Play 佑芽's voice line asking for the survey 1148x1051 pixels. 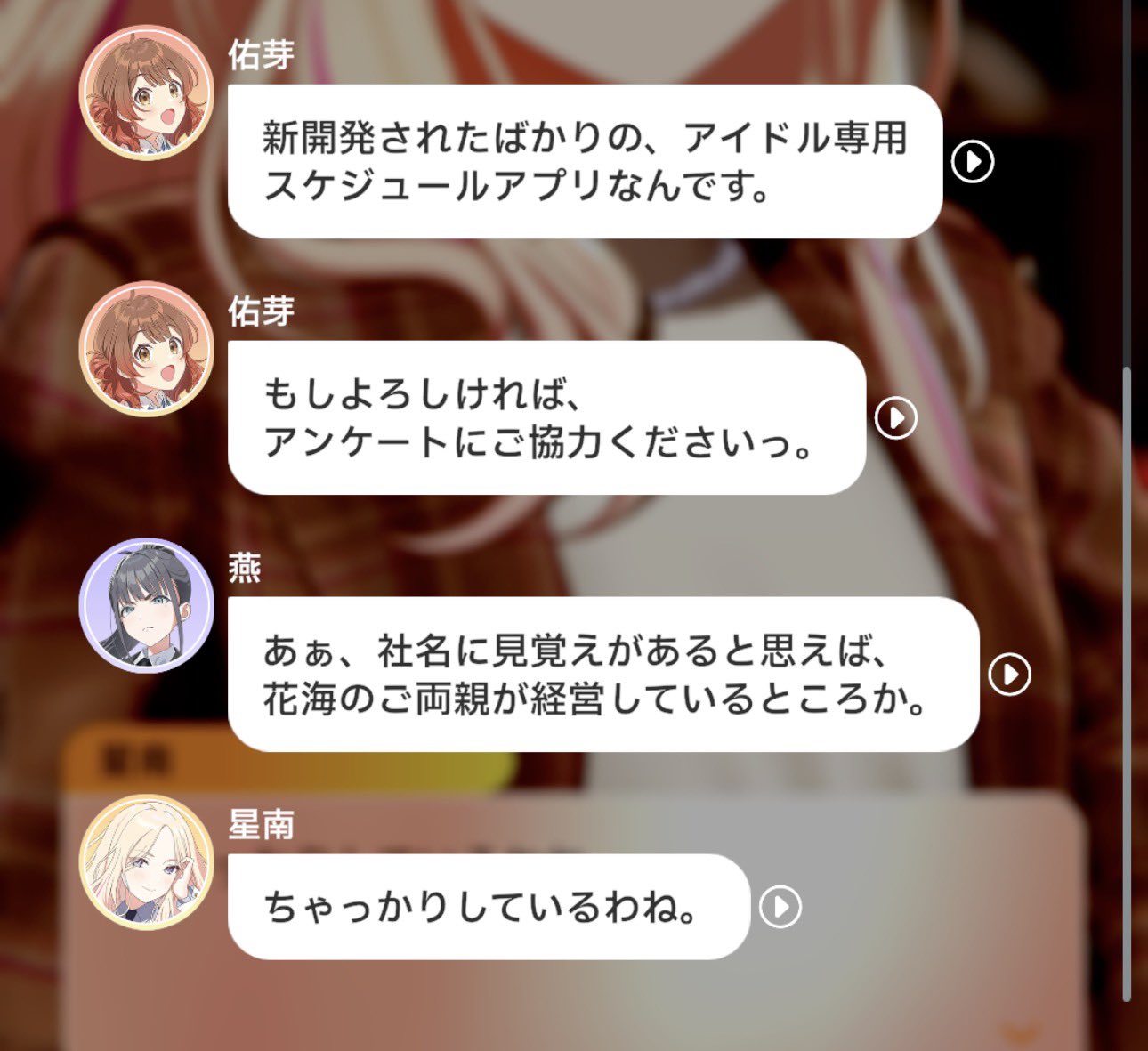[895, 417]
